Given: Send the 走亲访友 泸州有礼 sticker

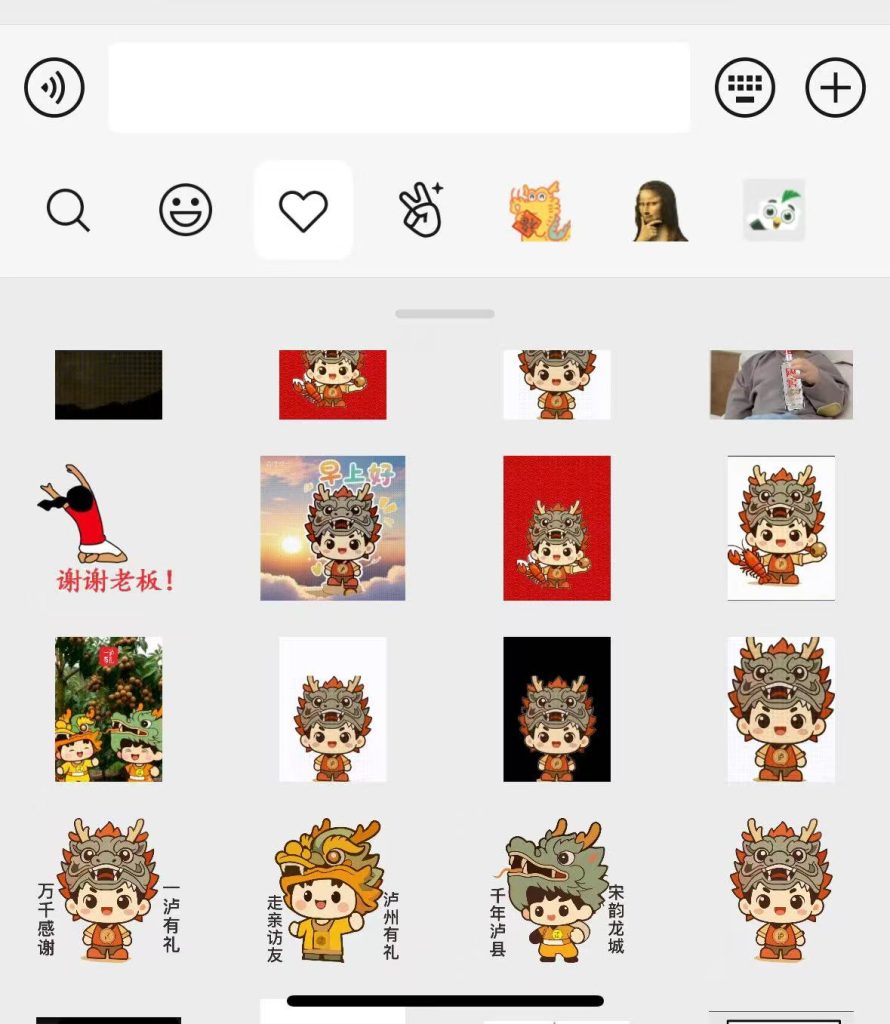Looking at the screenshot, I should 333,890.
